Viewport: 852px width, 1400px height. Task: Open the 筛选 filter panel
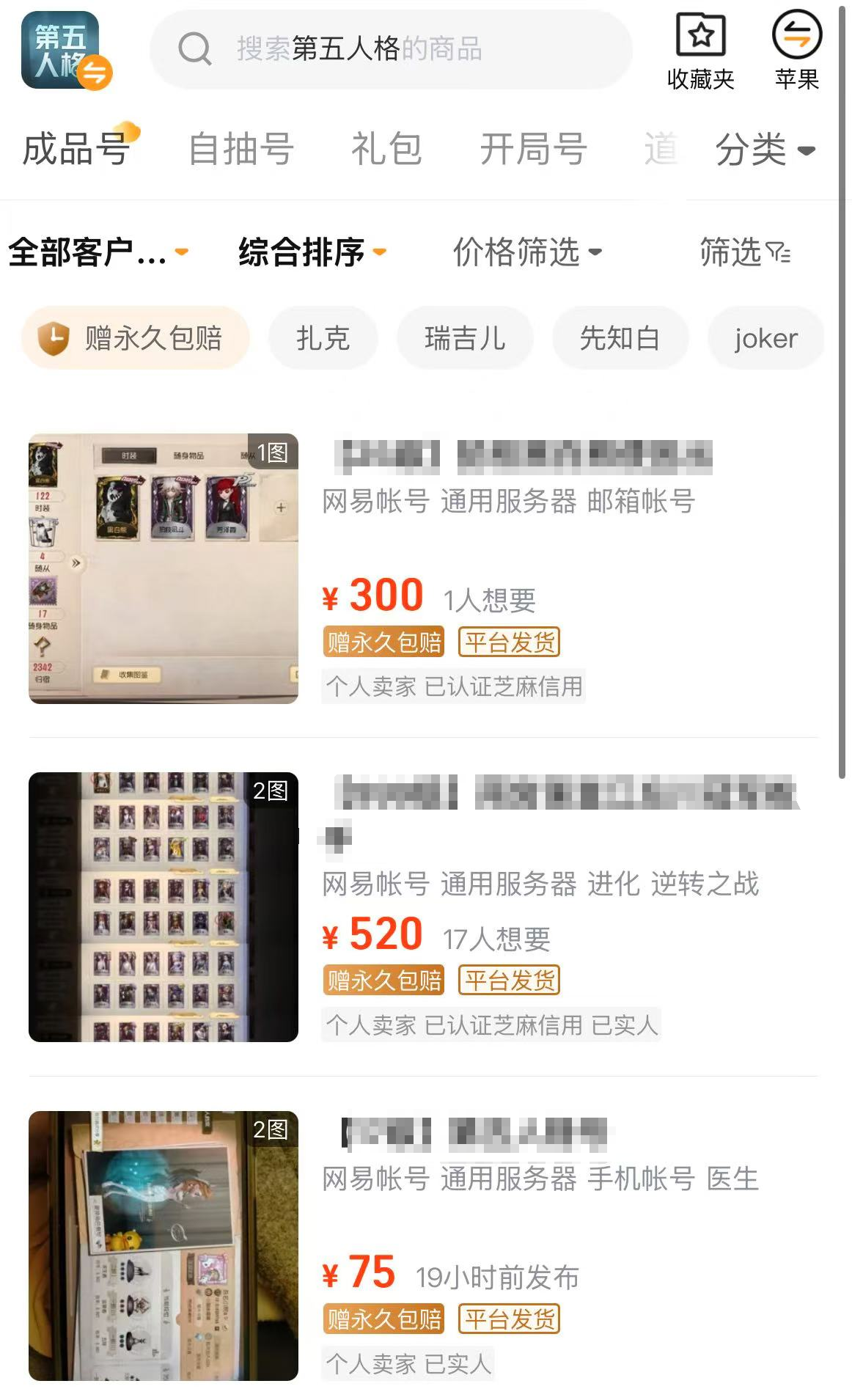pos(744,253)
